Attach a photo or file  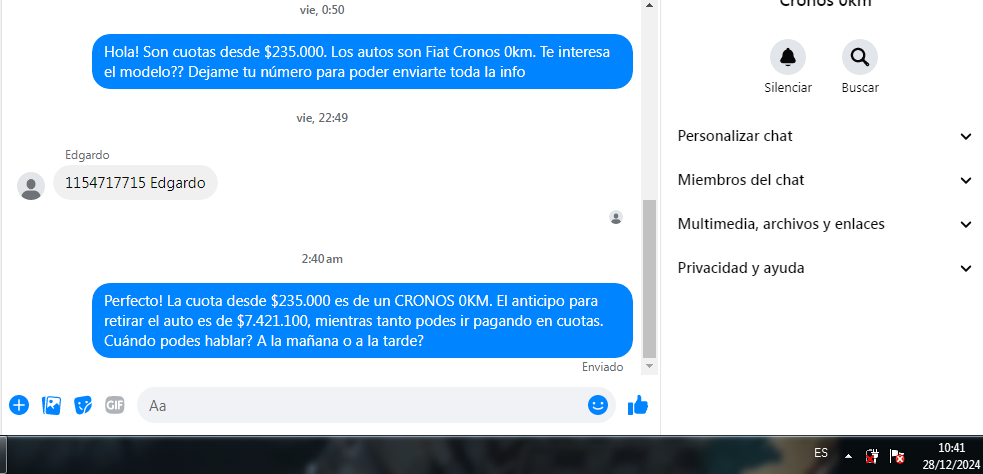(52, 405)
